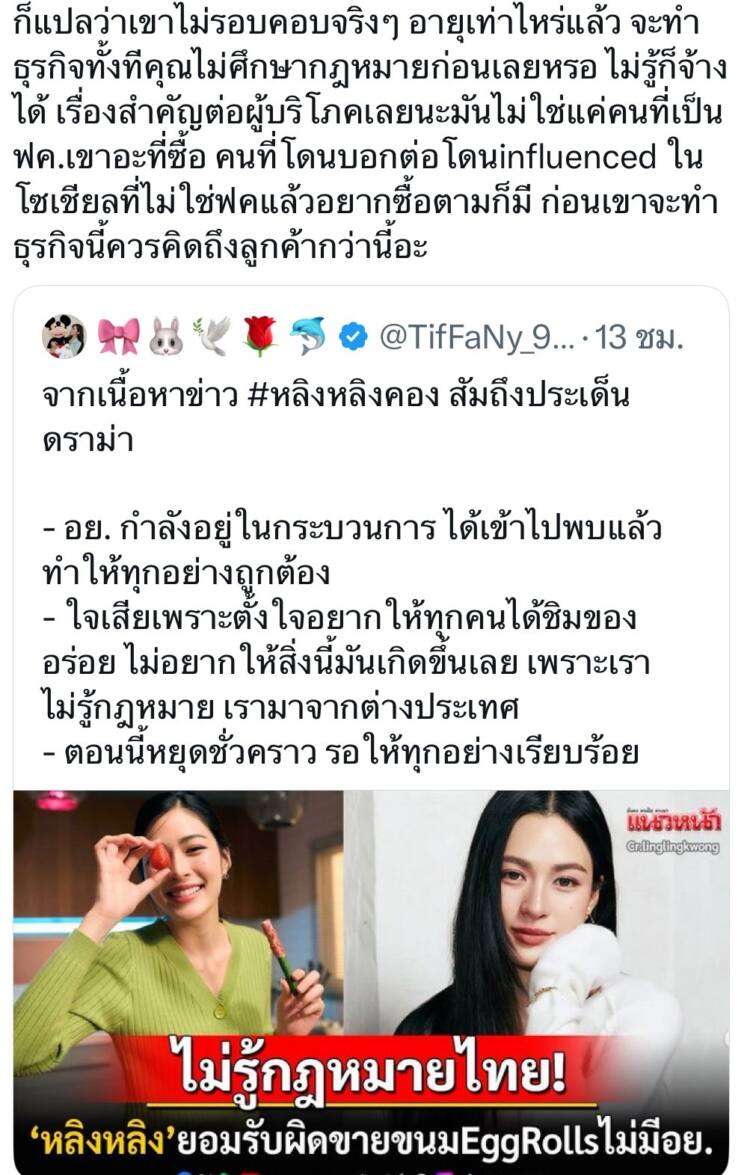
Task: Open the quoted author's profile avatar
Action: [x=64, y=337]
